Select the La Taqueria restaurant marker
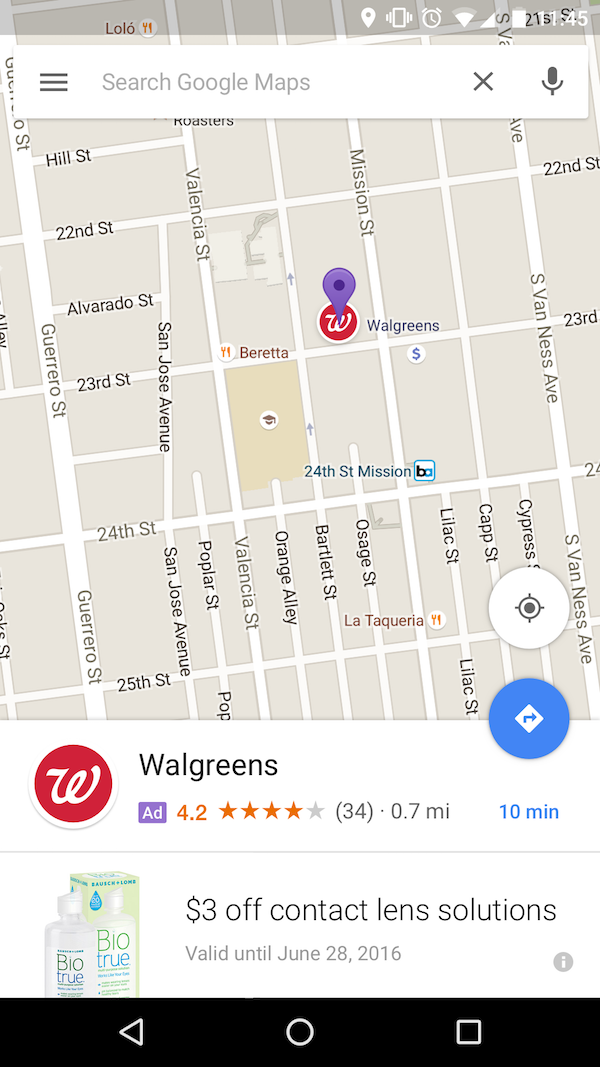Image resolution: width=600 pixels, height=1067 pixels. pos(436,620)
